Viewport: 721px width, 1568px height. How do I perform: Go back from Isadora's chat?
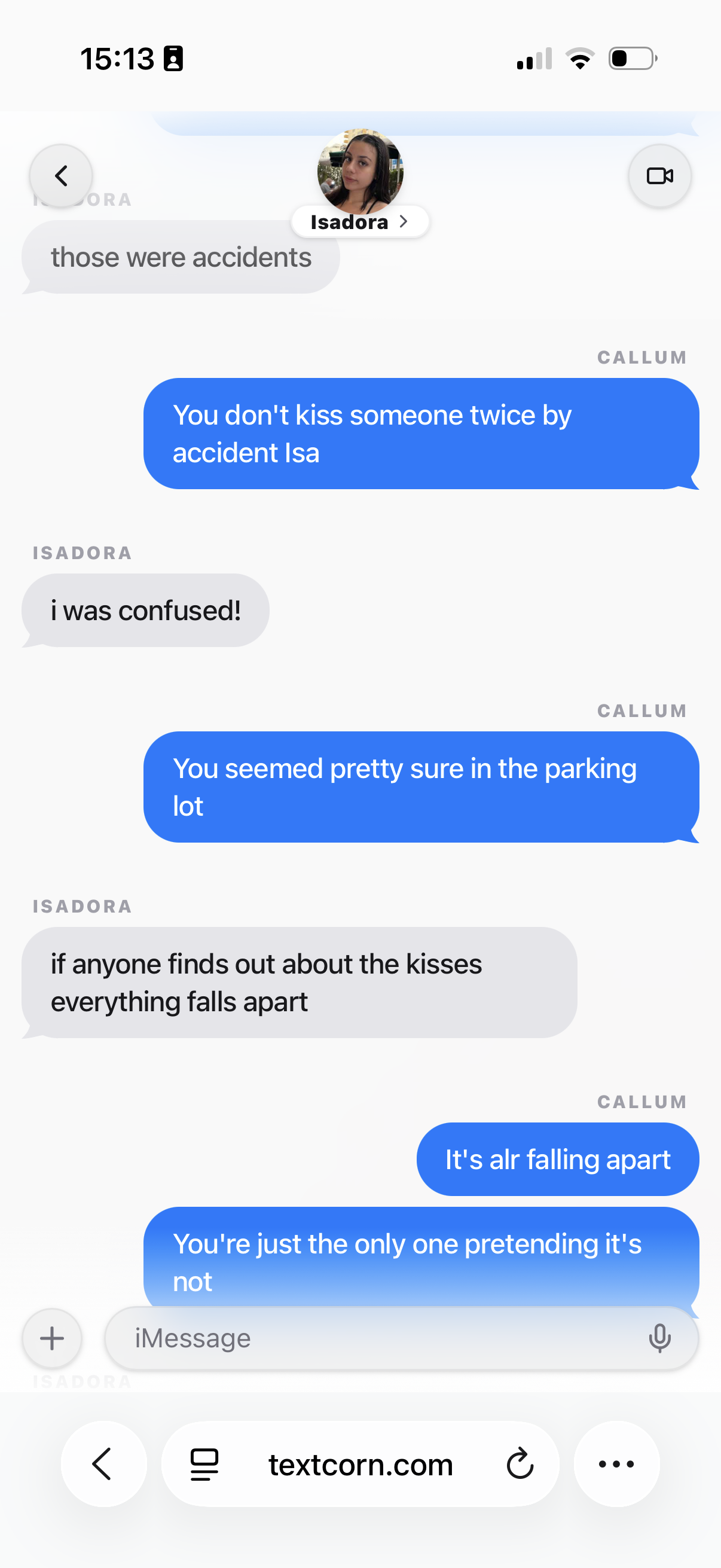click(61, 176)
